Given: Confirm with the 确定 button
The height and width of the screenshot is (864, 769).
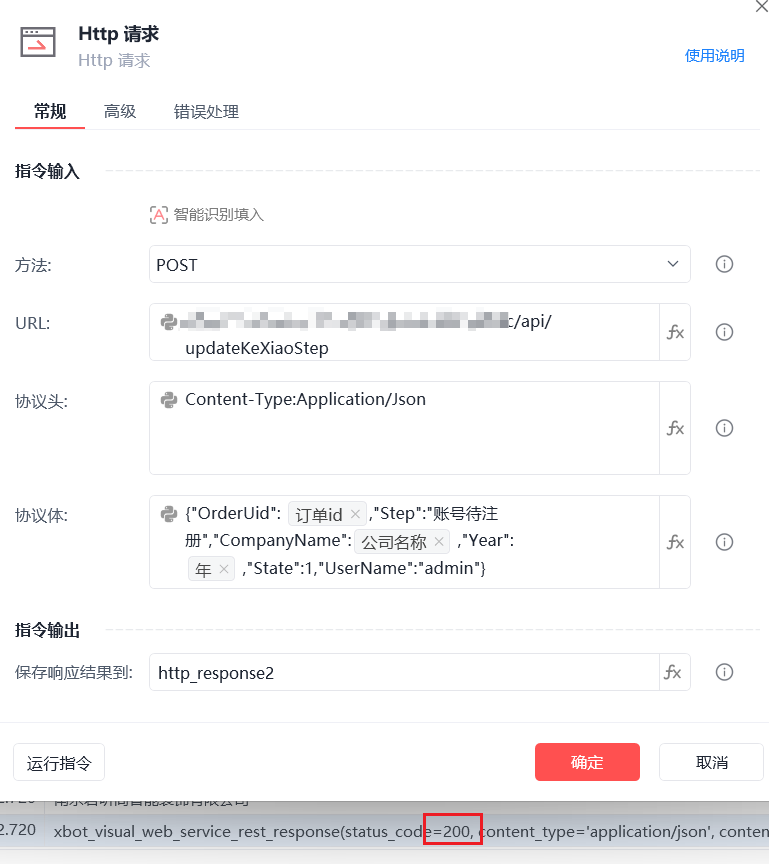Looking at the screenshot, I should (587, 762).
